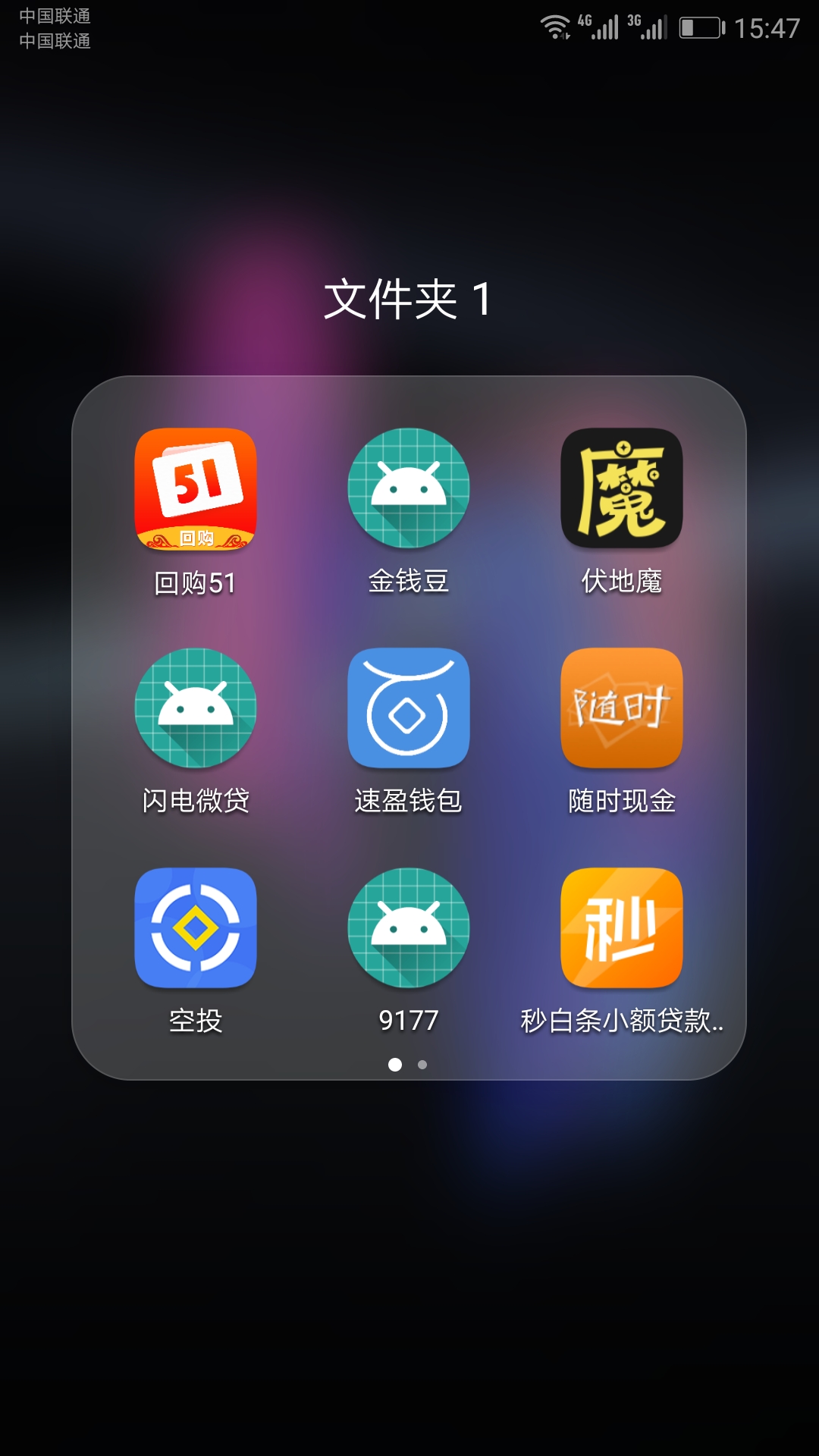819x1456 pixels.
Task: Tap folder name 文件夹 1 to rename
Action: pos(409,299)
